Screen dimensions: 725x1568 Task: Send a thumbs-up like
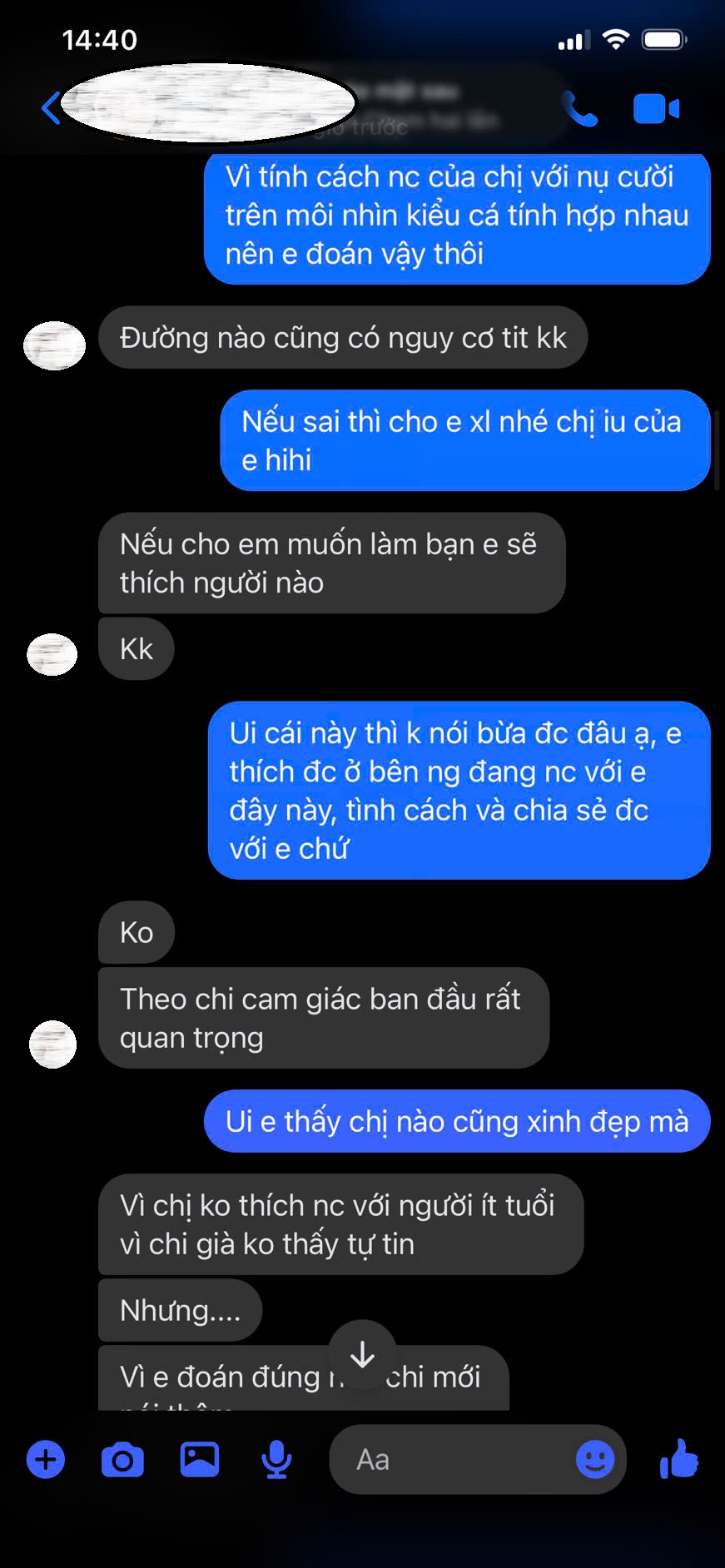coord(678,1458)
